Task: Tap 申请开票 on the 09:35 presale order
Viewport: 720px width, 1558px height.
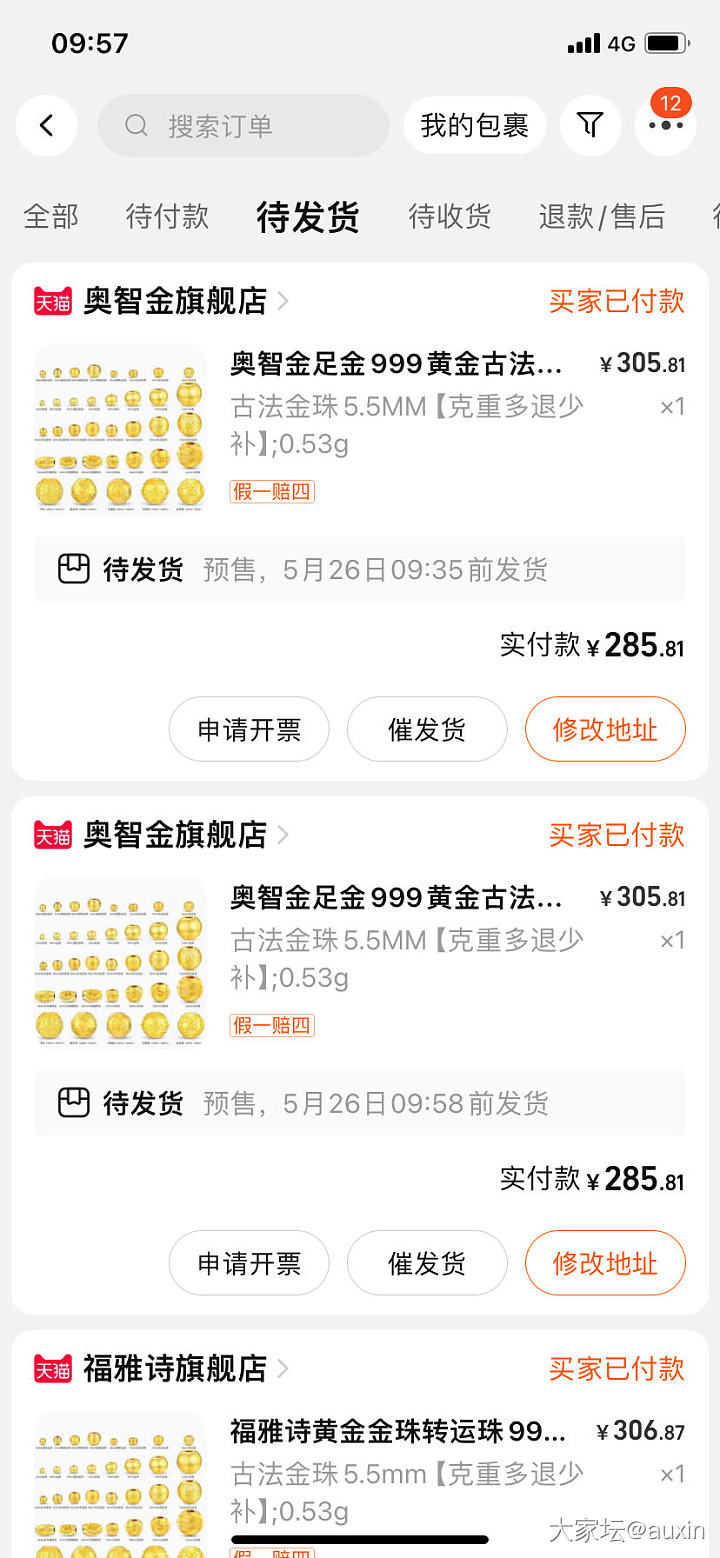Action: 249,729
